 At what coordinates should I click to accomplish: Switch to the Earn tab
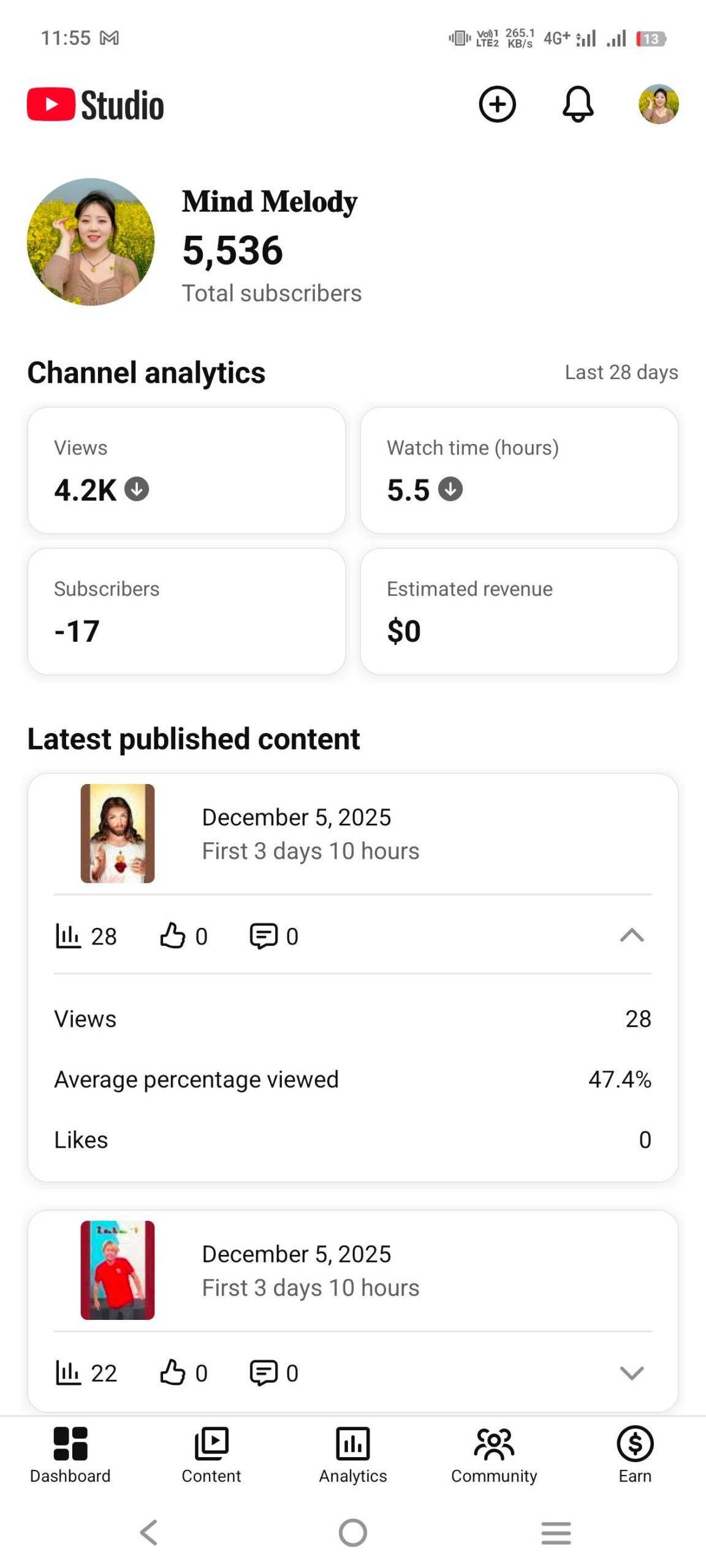pos(635,1455)
